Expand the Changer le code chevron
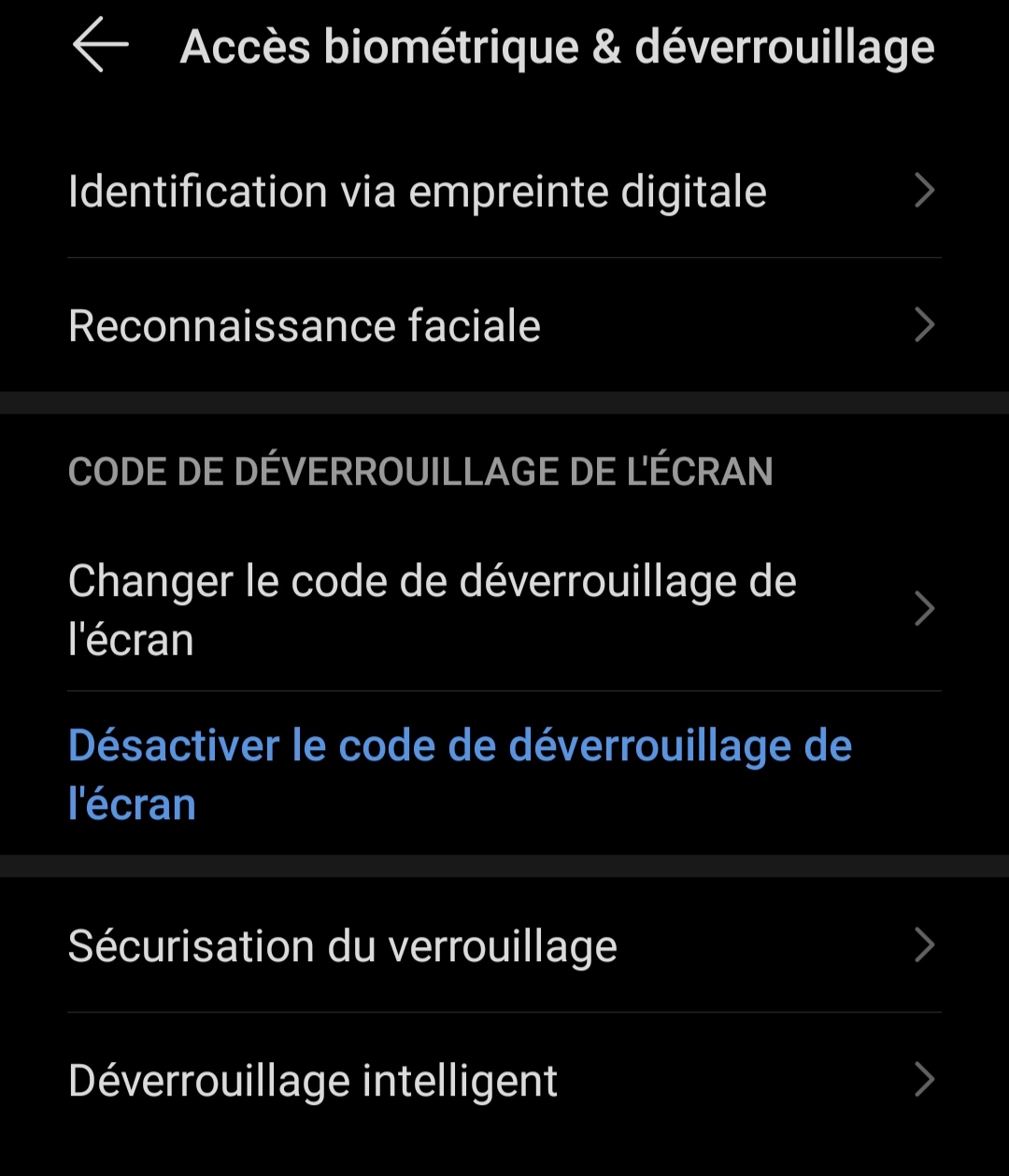The height and width of the screenshot is (1176, 1009). 926,608
